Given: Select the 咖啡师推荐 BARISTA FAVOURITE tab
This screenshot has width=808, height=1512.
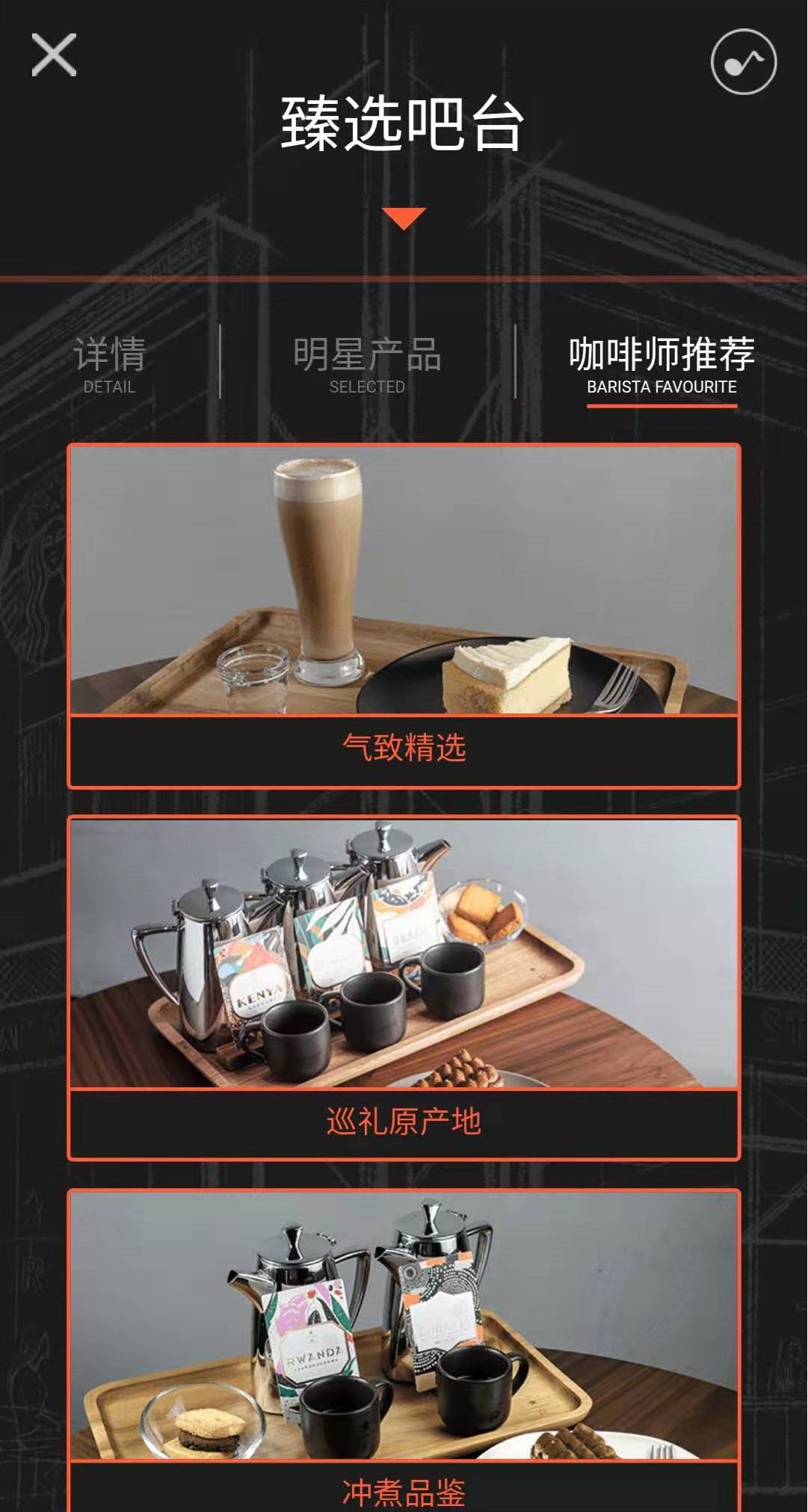Looking at the screenshot, I should (x=661, y=364).
